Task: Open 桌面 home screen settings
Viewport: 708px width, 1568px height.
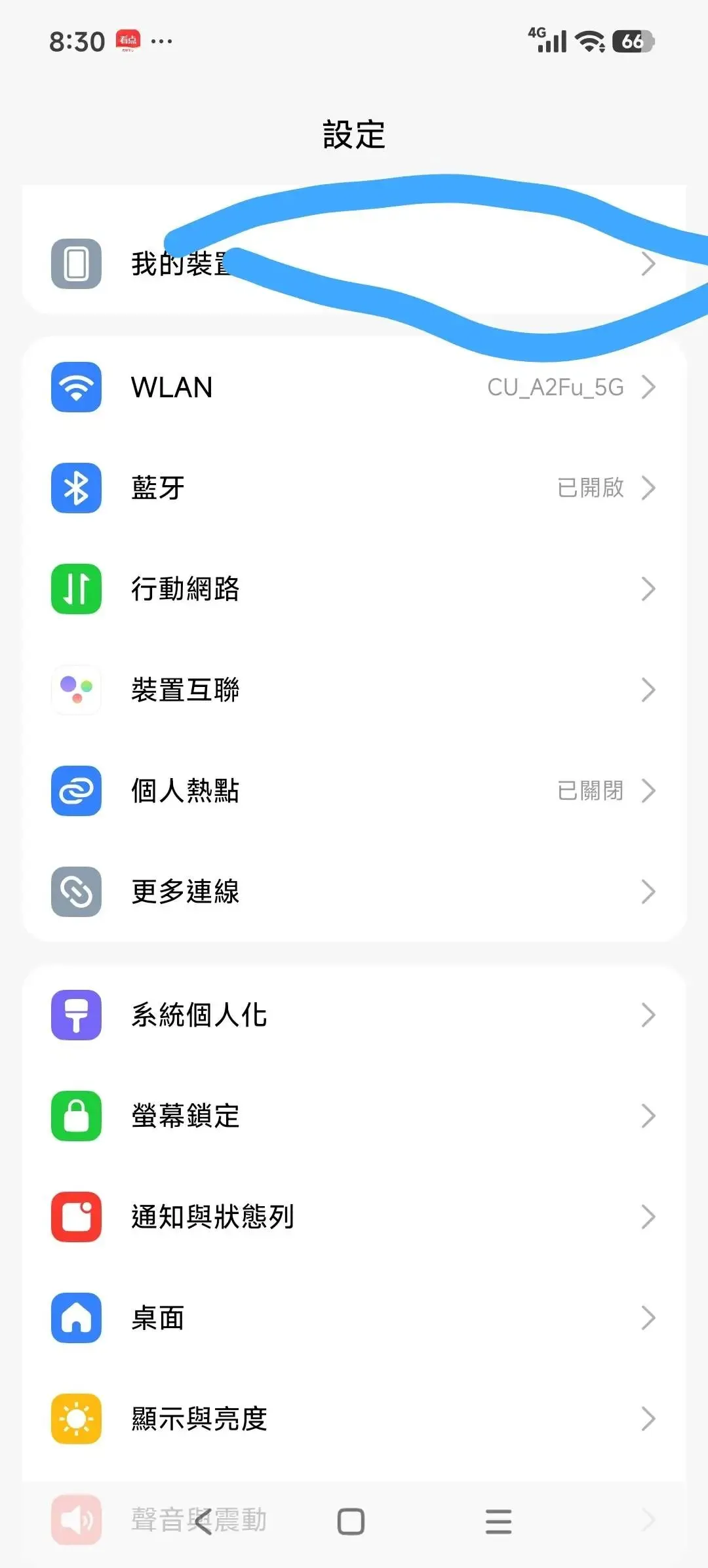Action: click(x=354, y=1318)
